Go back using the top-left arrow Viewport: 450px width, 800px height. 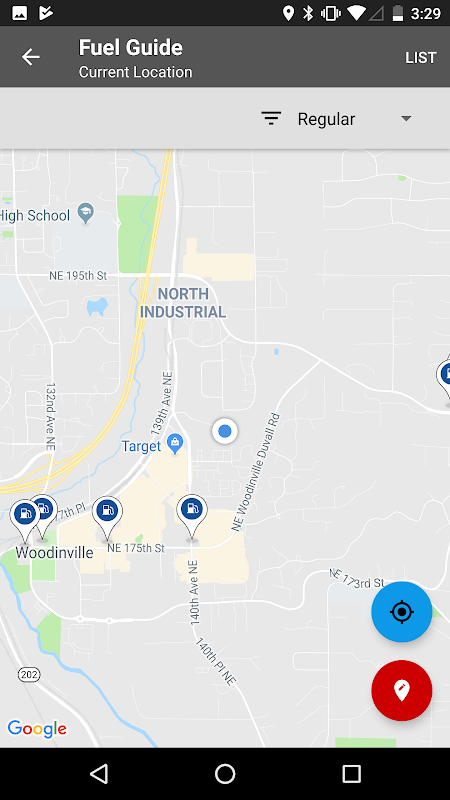click(31, 57)
